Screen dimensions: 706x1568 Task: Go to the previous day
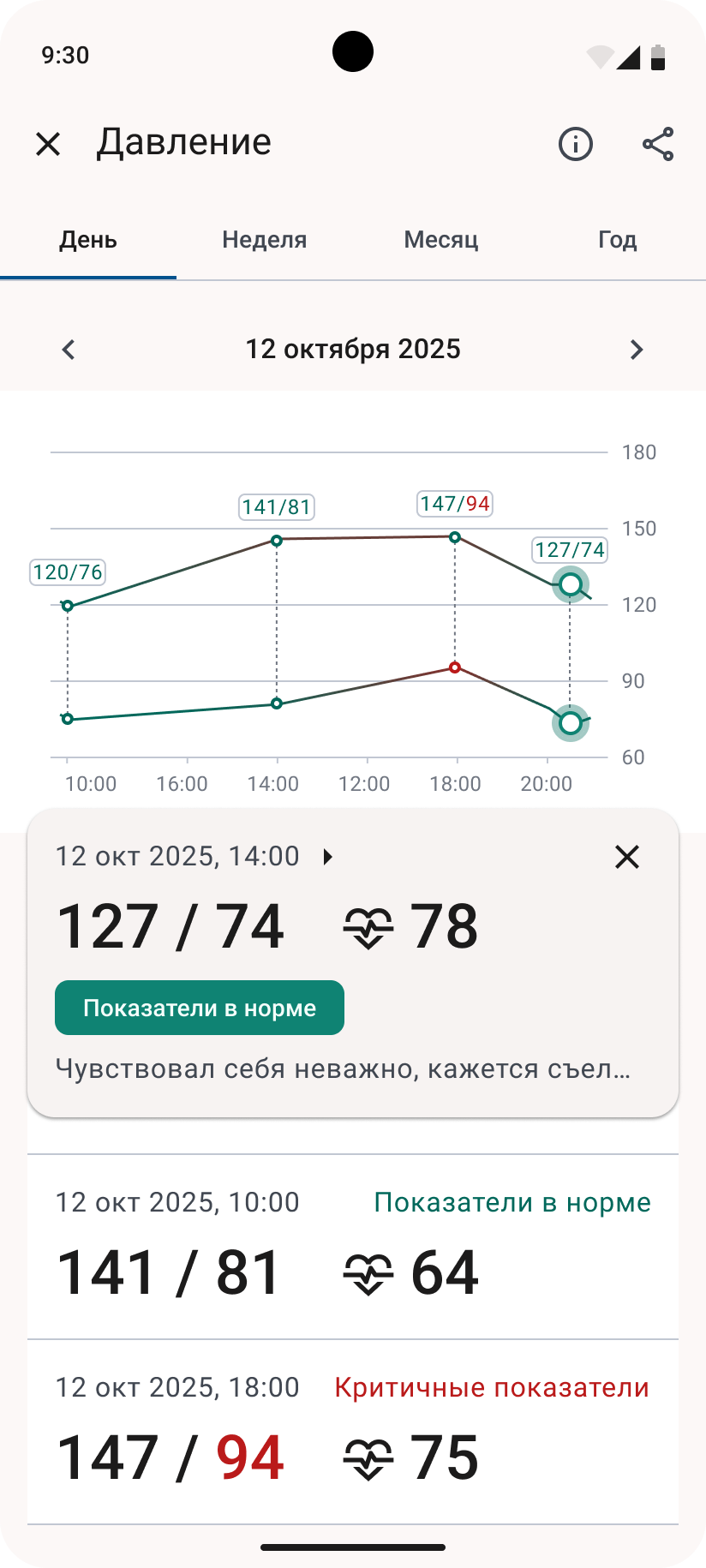[x=69, y=350]
